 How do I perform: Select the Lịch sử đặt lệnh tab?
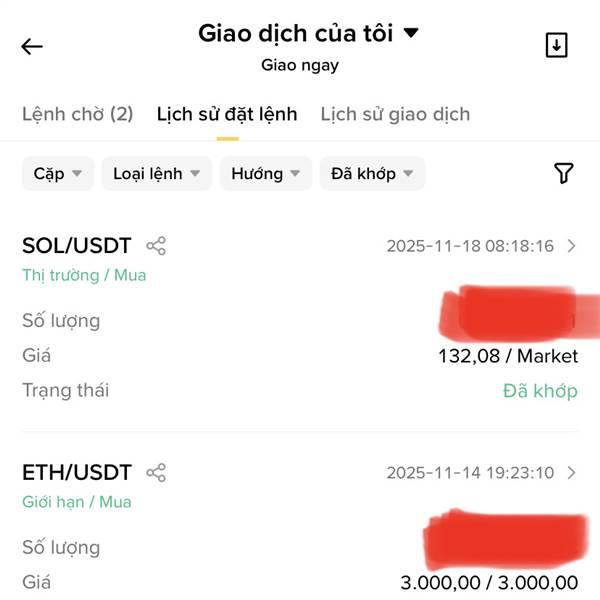[227, 114]
